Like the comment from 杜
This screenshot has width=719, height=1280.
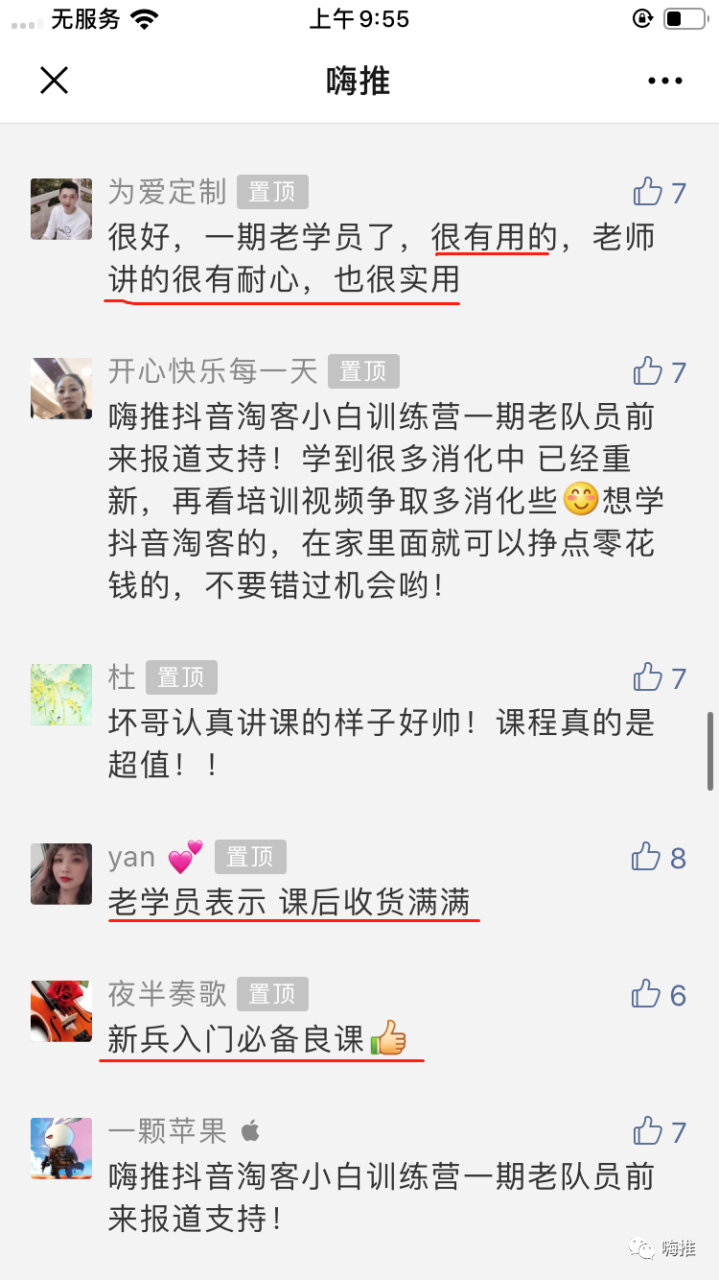pyautogui.click(x=648, y=678)
